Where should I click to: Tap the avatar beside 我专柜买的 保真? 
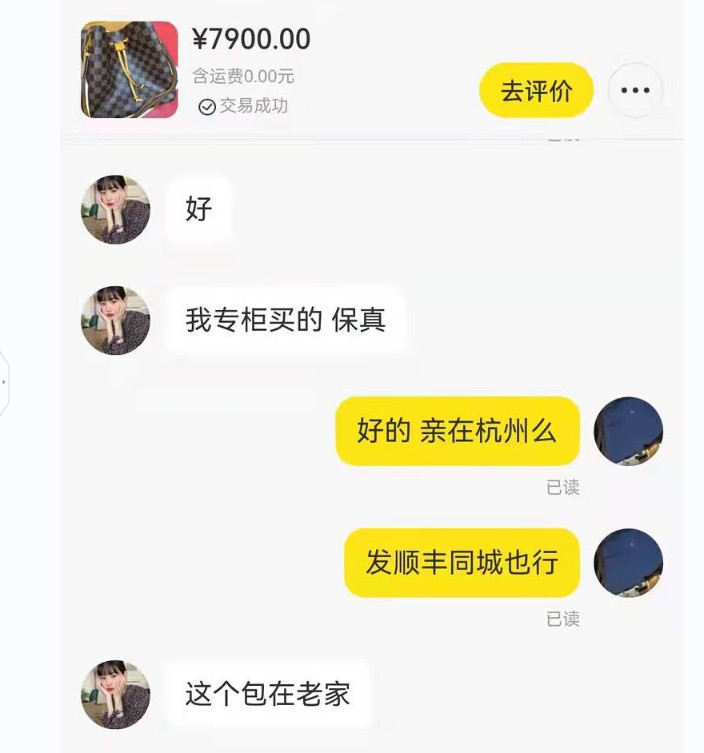click(x=115, y=320)
